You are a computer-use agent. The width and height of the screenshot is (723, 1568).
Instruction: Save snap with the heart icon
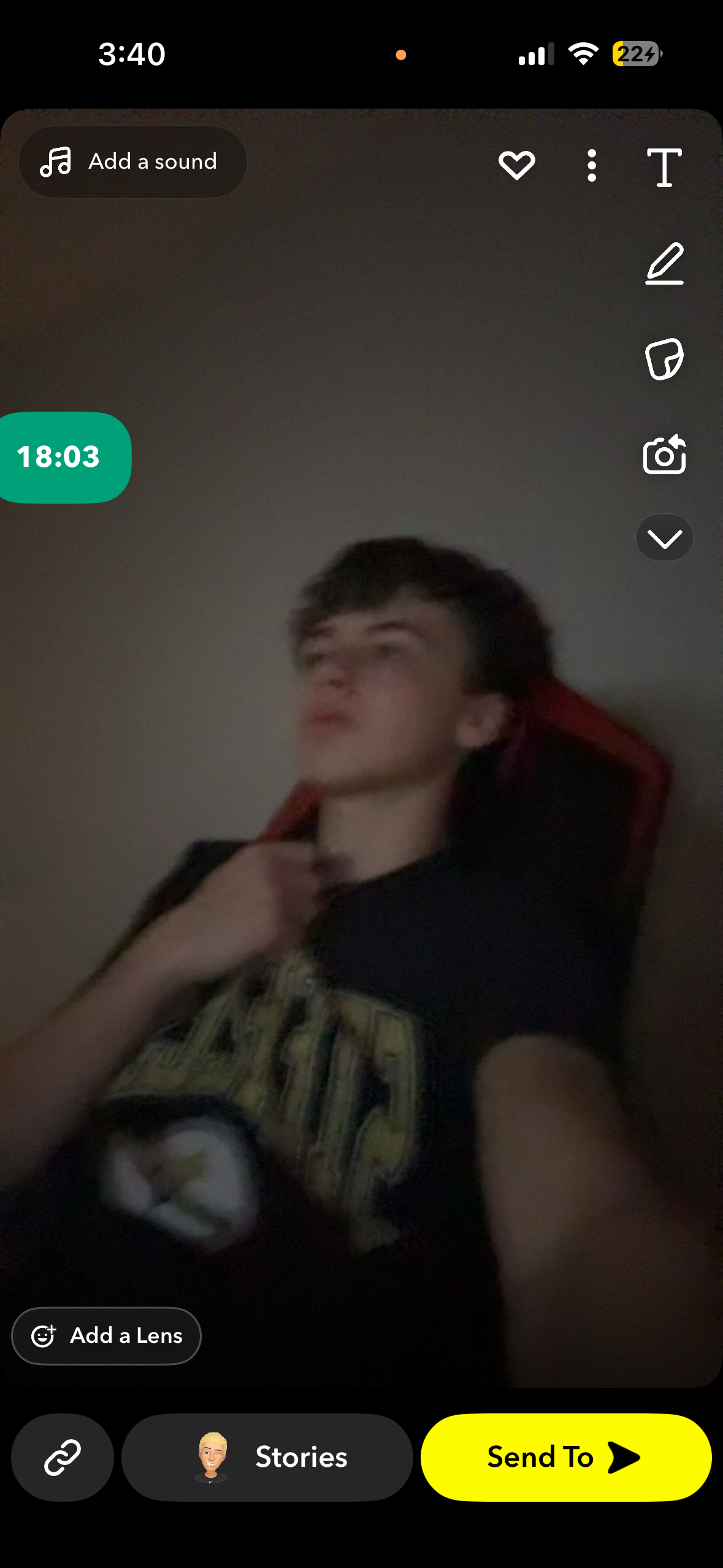click(x=516, y=165)
